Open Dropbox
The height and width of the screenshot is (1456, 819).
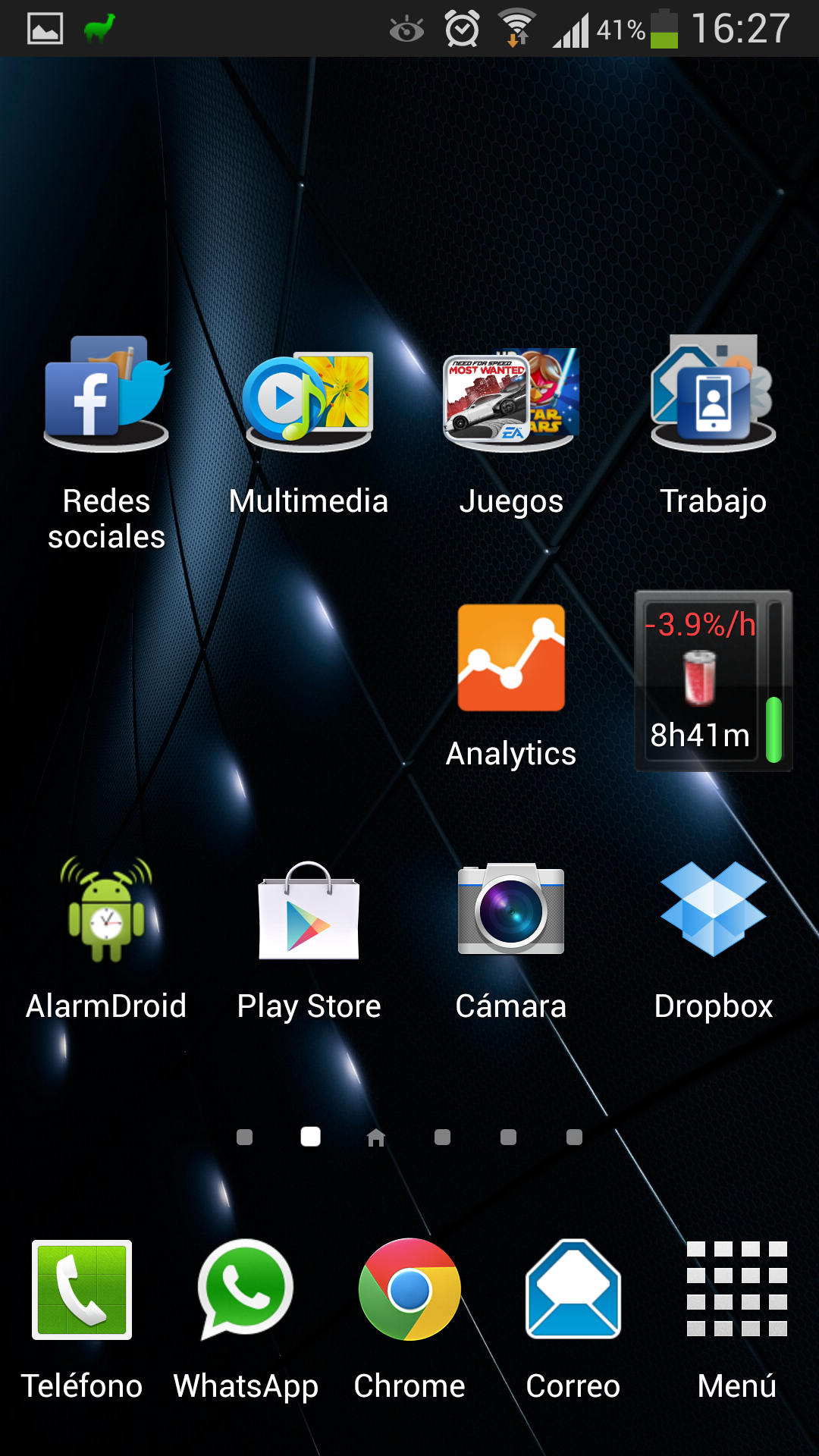point(713,910)
